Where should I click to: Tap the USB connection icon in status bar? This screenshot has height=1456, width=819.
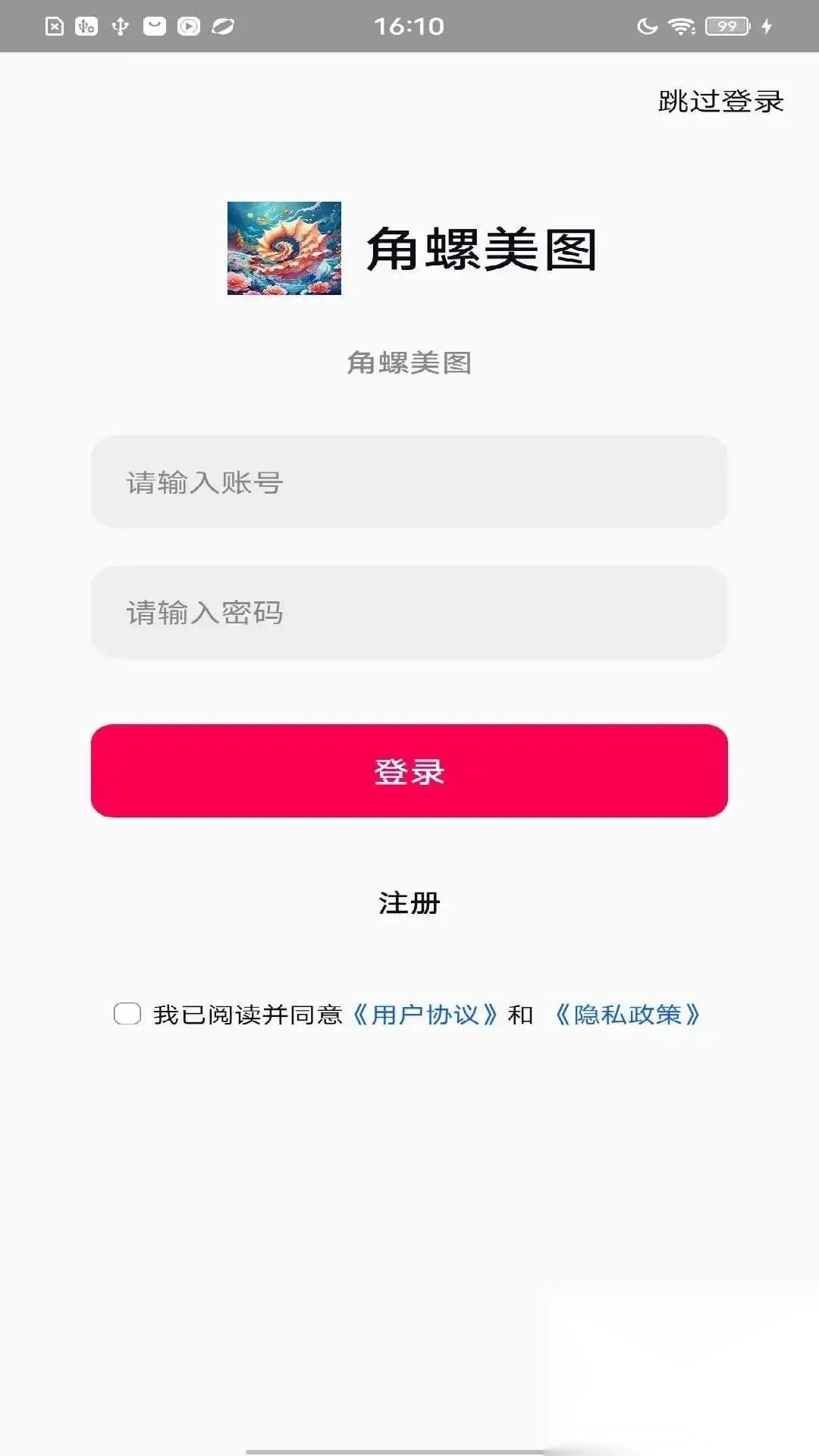tap(120, 27)
